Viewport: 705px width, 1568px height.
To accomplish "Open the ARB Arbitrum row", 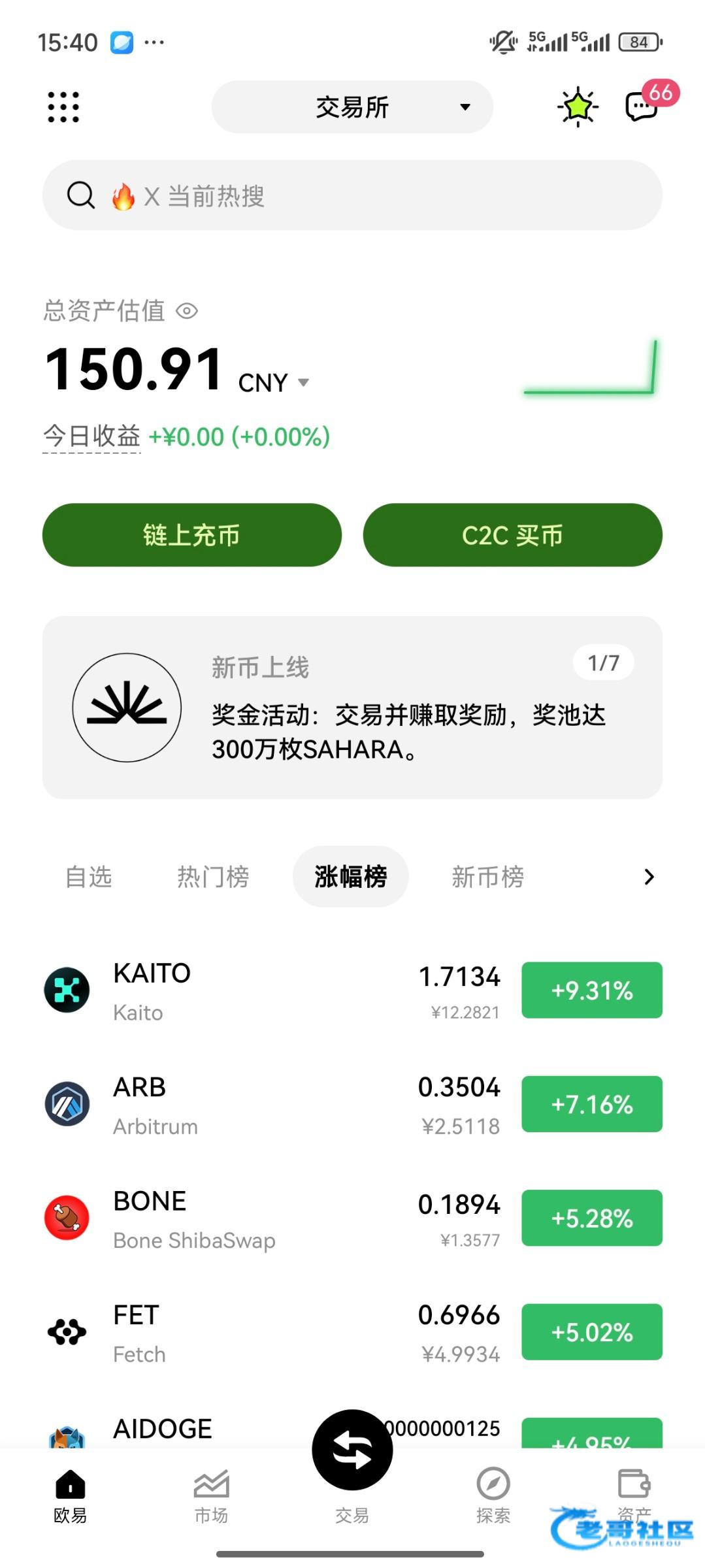I will [x=352, y=1104].
